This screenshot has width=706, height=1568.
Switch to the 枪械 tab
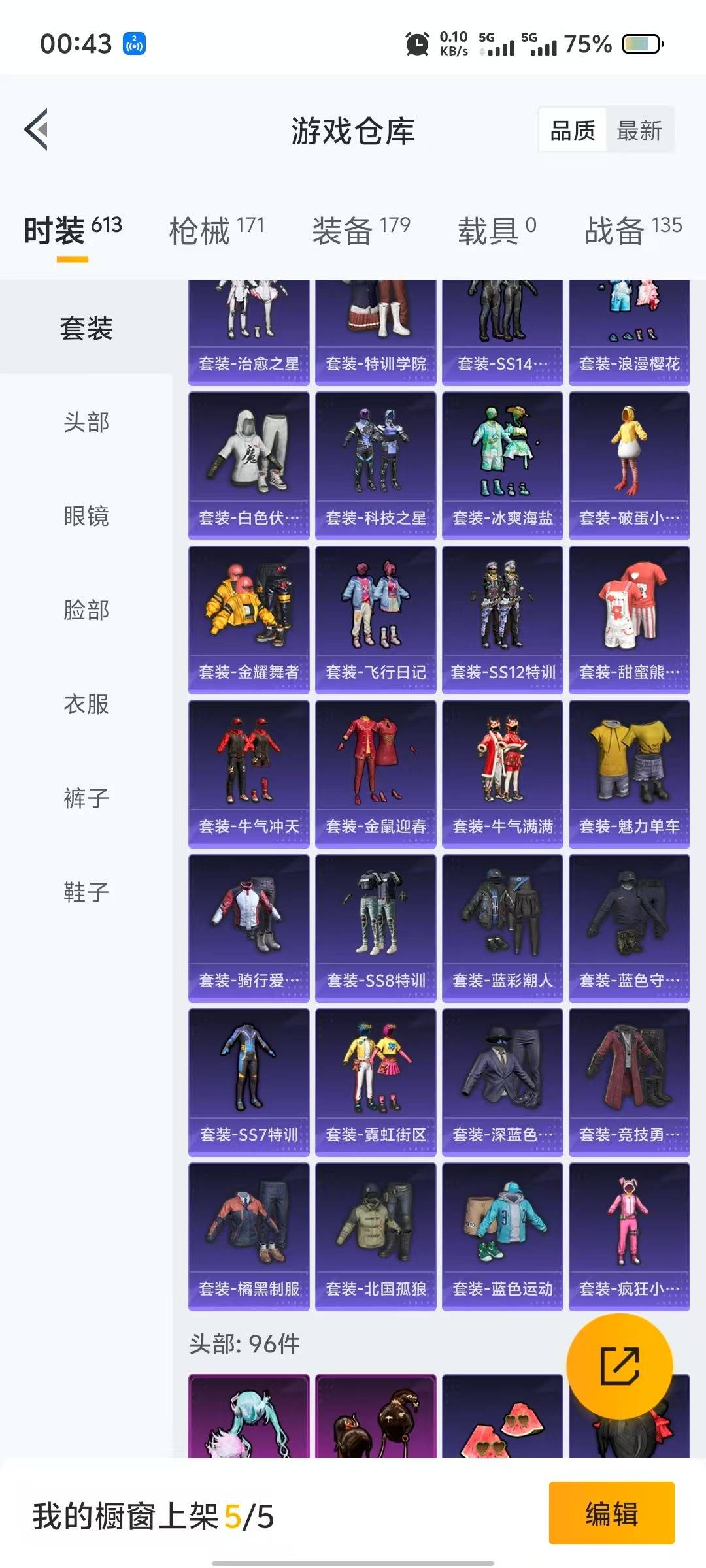[216, 230]
